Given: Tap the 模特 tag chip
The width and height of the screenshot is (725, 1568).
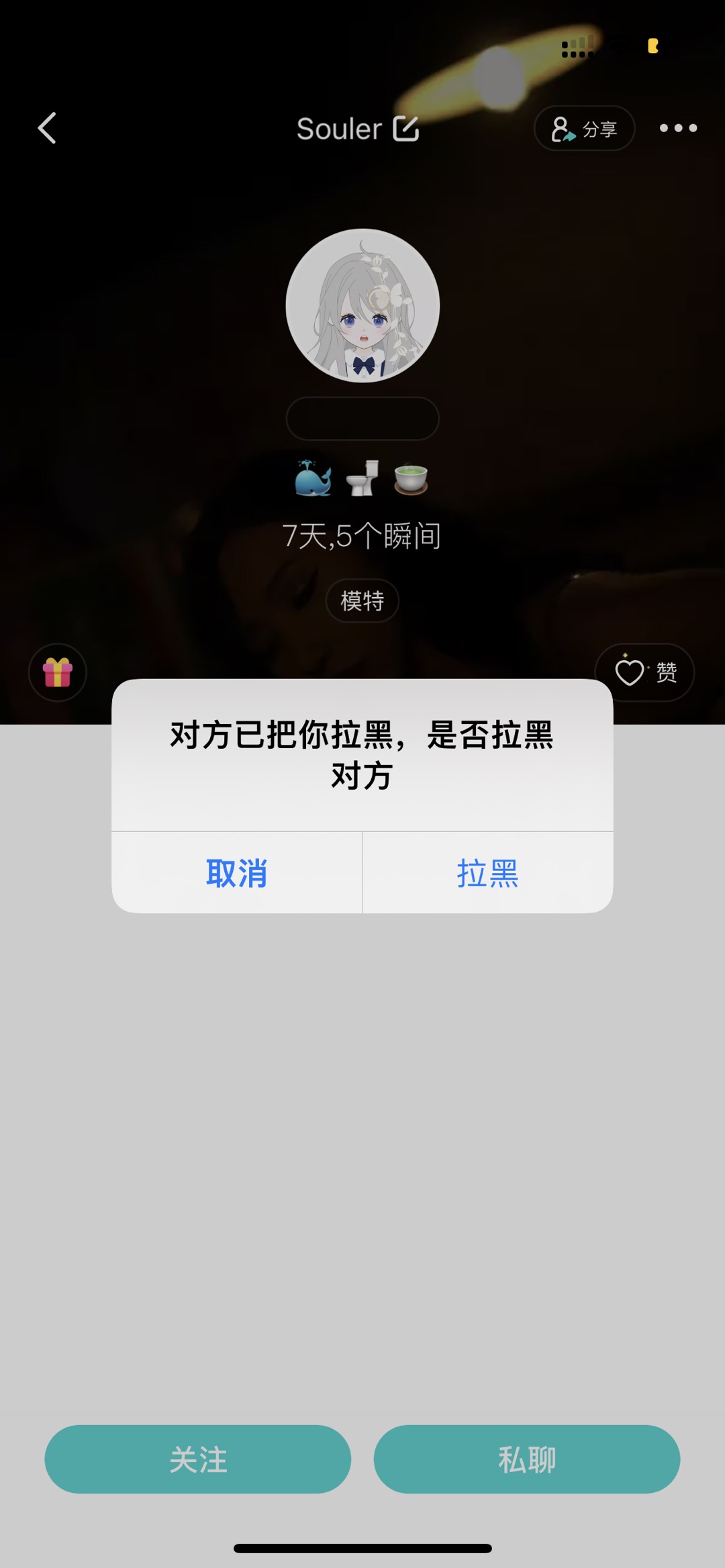Looking at the screenshot, I should (362, 600).
